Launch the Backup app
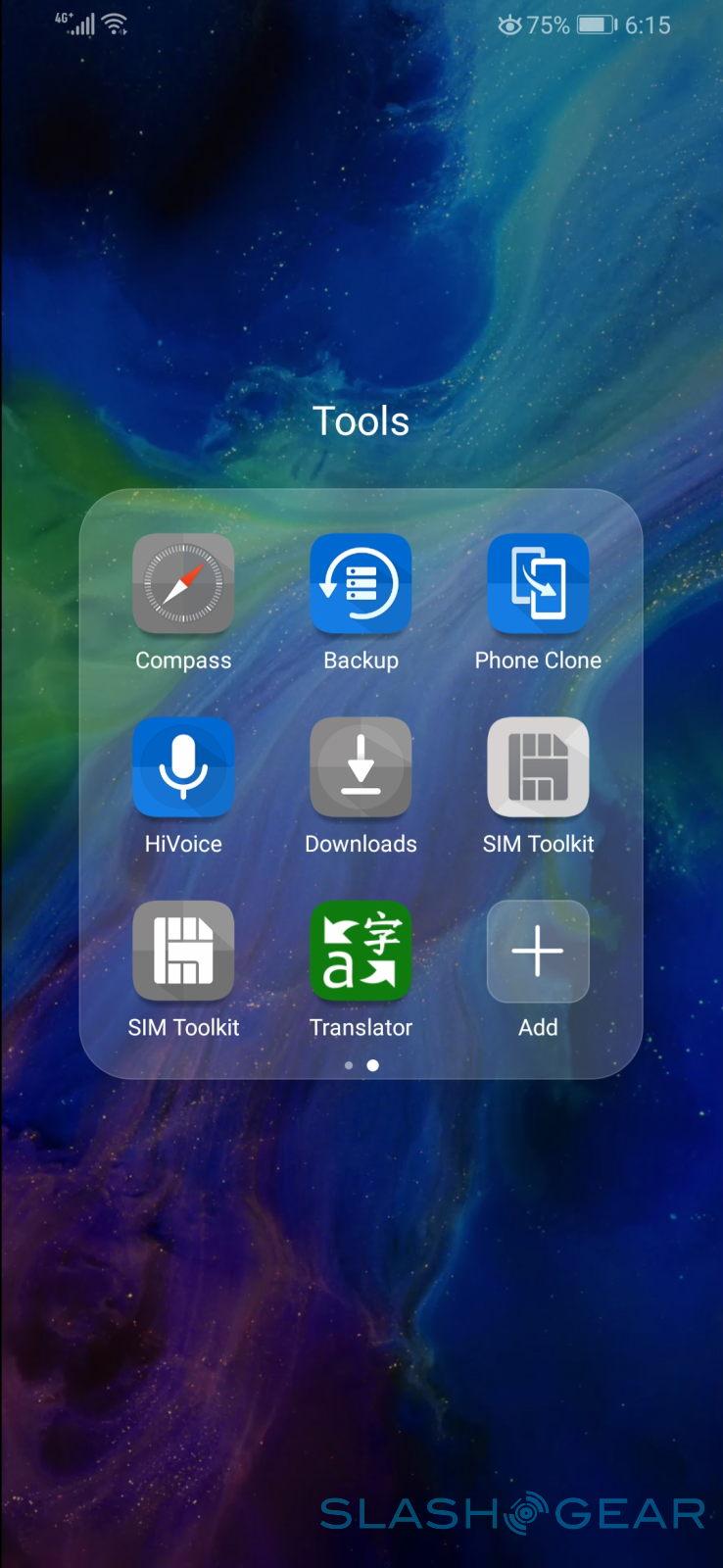The height and width of the screenshot is (1568, 723). [x=361, y=584]
